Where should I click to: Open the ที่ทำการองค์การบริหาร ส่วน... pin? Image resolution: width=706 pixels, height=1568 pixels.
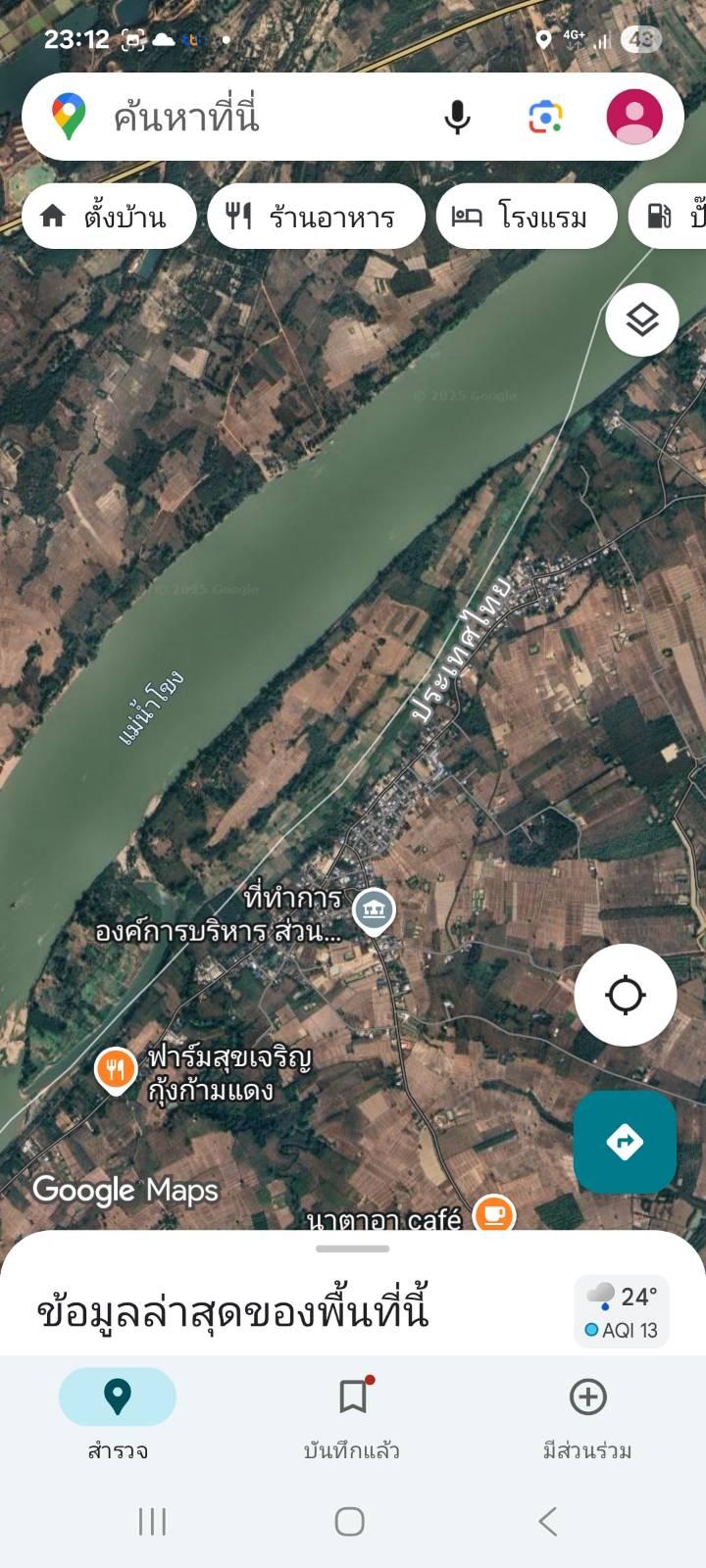(x=375, y=912)
